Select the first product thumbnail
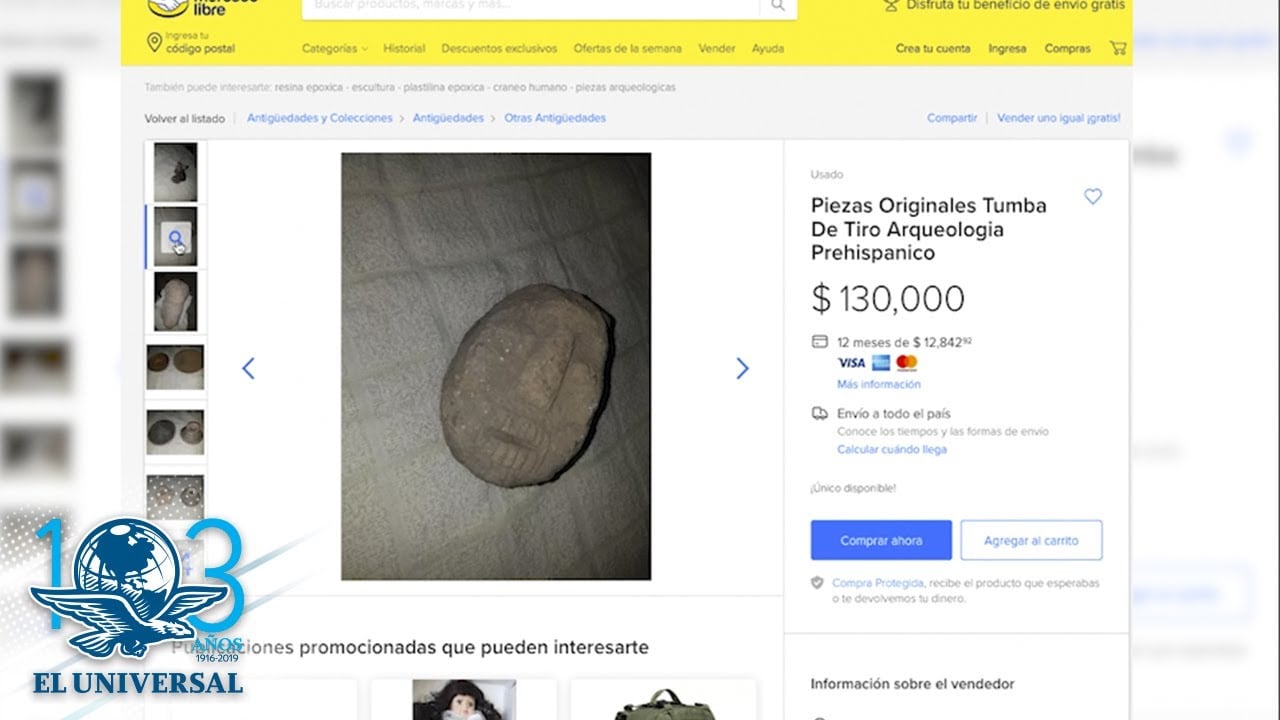 [175, 172]
